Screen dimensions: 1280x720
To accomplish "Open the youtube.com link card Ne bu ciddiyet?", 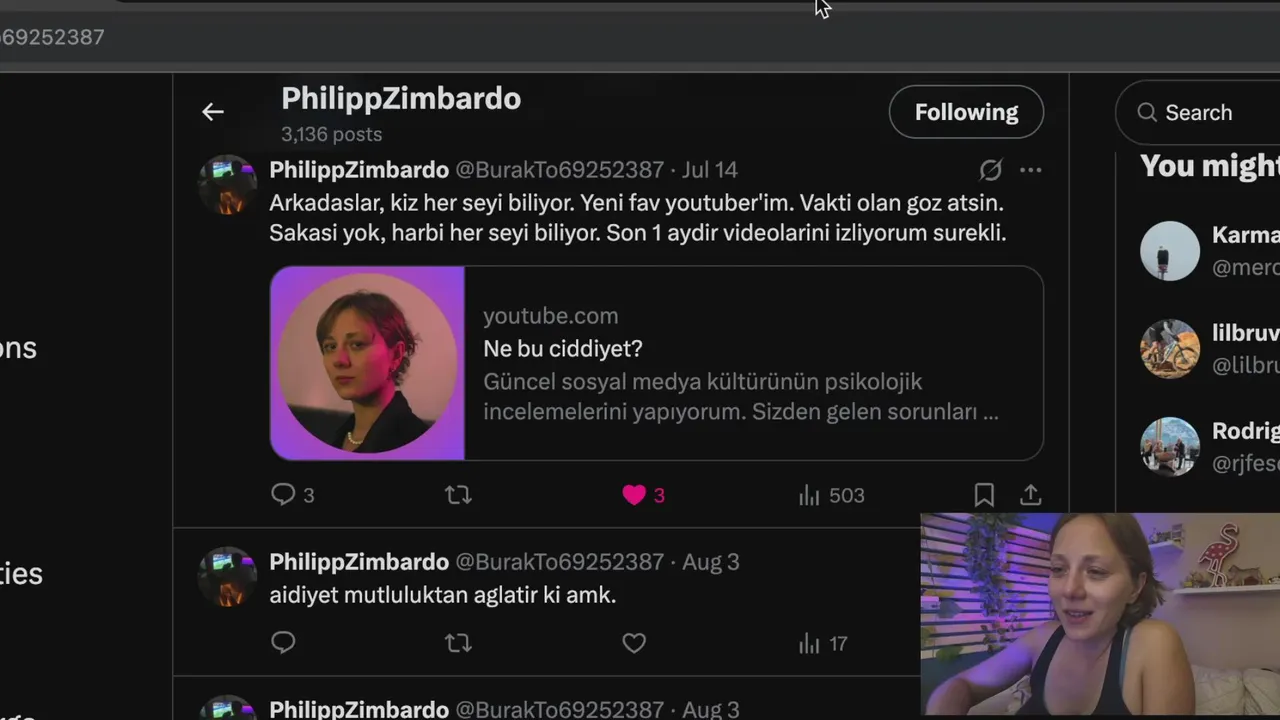I will tap(656, 363).
